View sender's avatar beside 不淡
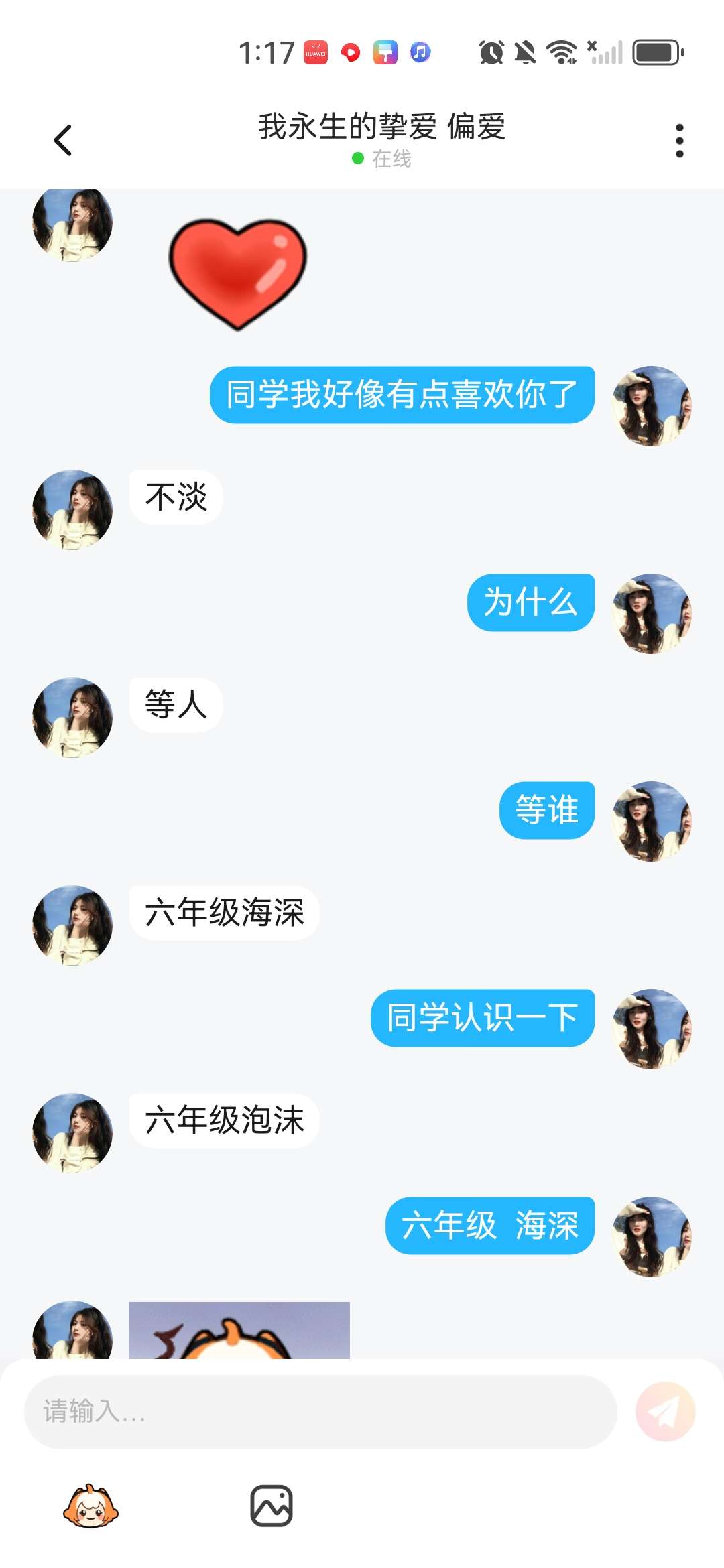This screenshot has height=1568, width=724. coord(72,510)
